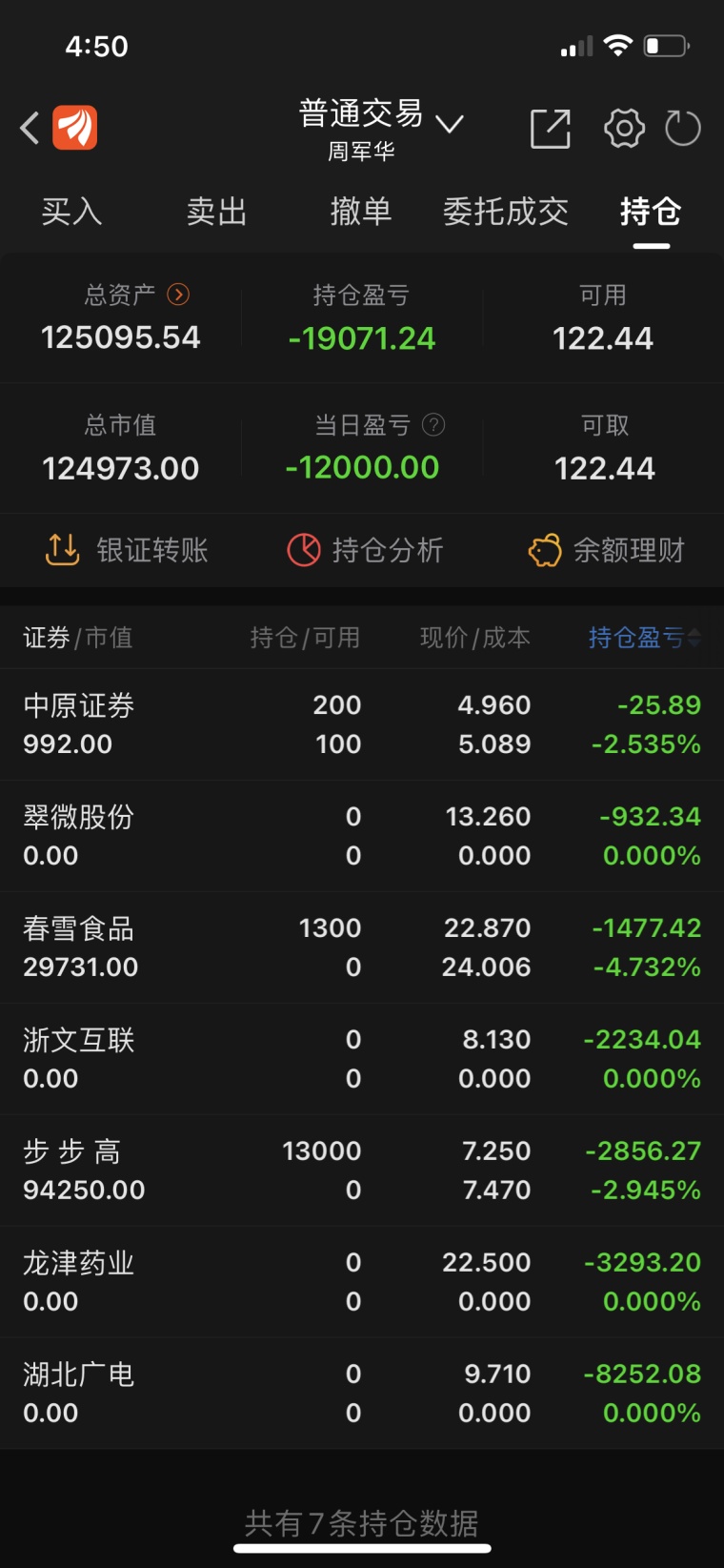Switch to the 撤单 tab
The width and height of the screenshot is (724, 1568).
coord(361,212)
